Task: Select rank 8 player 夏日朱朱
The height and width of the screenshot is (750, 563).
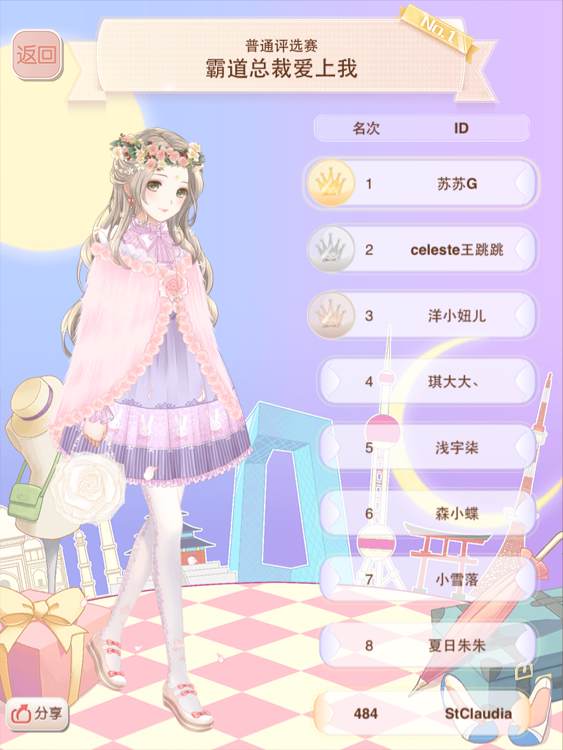Action: point(427,645)
